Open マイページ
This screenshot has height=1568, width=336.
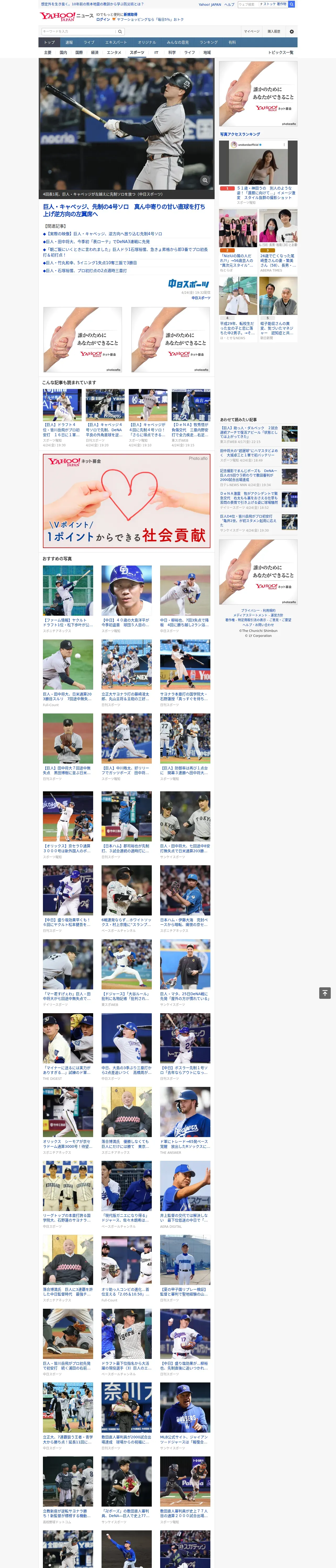pos(252,31)
